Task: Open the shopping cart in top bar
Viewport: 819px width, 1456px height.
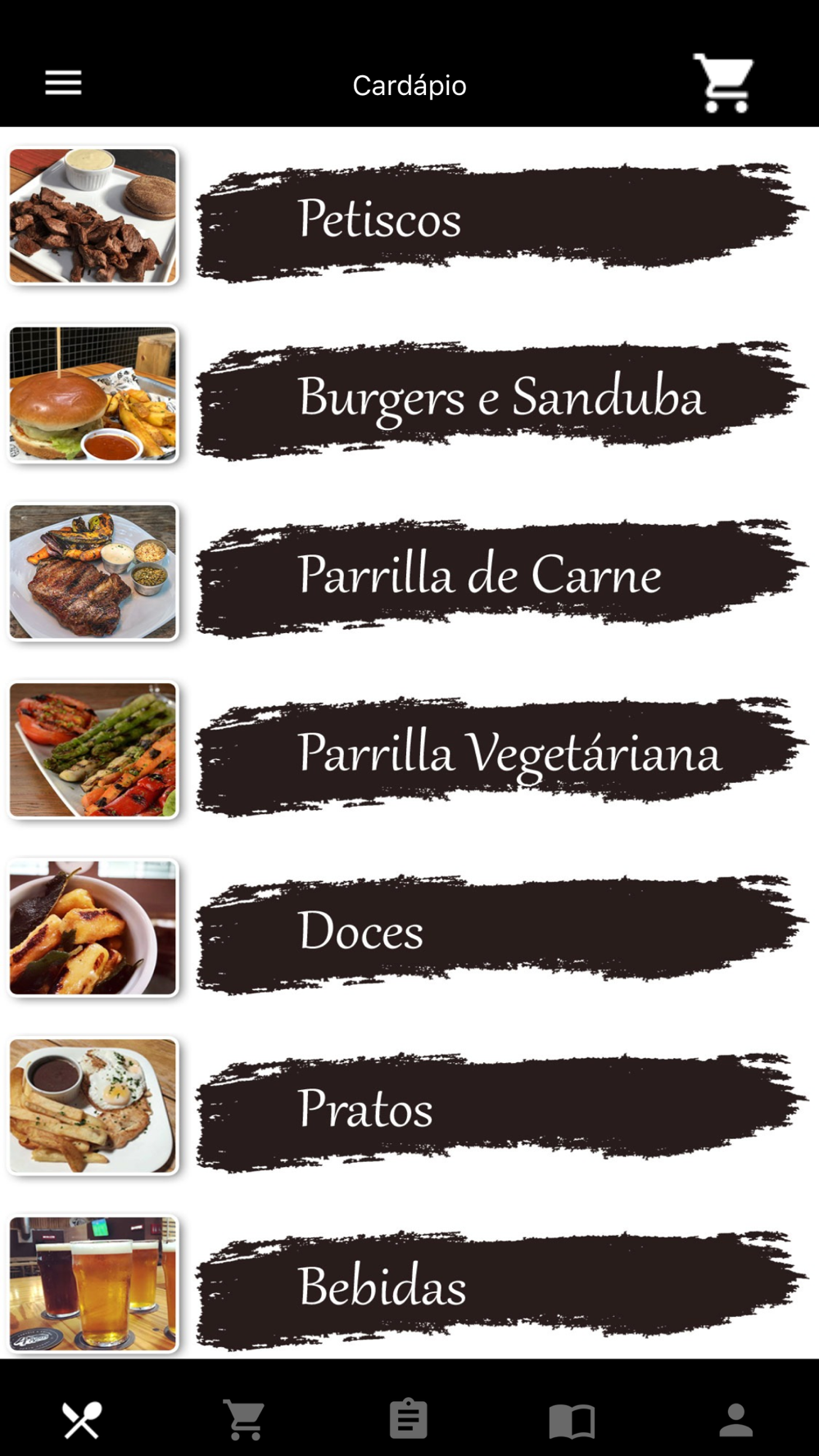Action: pyautogui.click(x=722, y=83)
